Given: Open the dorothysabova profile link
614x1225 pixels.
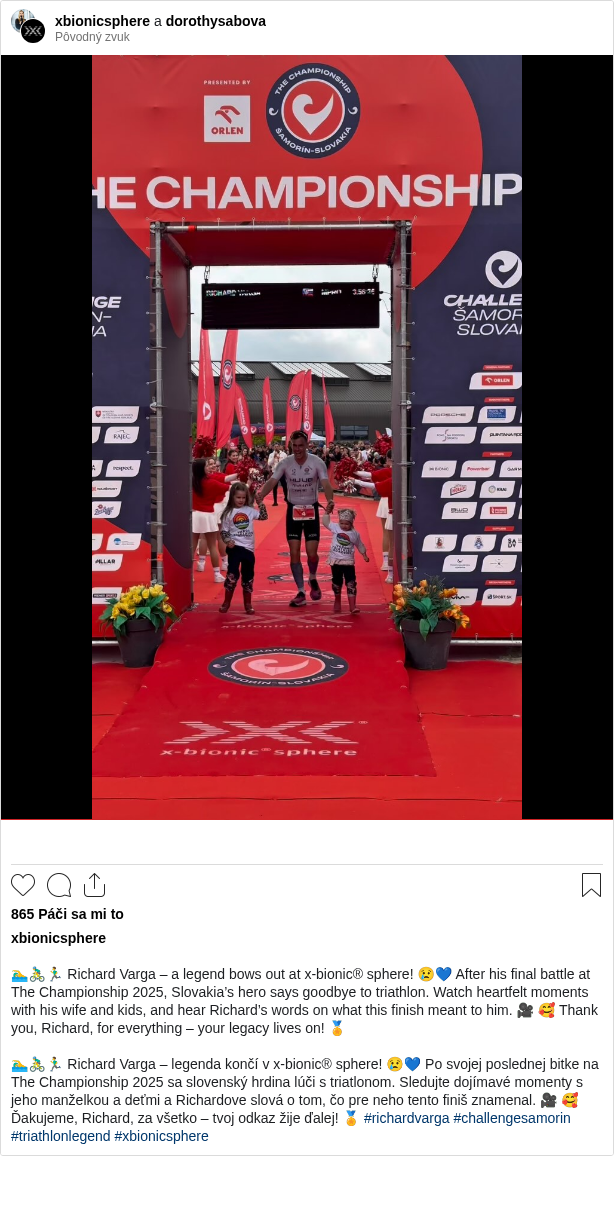Looking at the screenshot, I should 215,21.
